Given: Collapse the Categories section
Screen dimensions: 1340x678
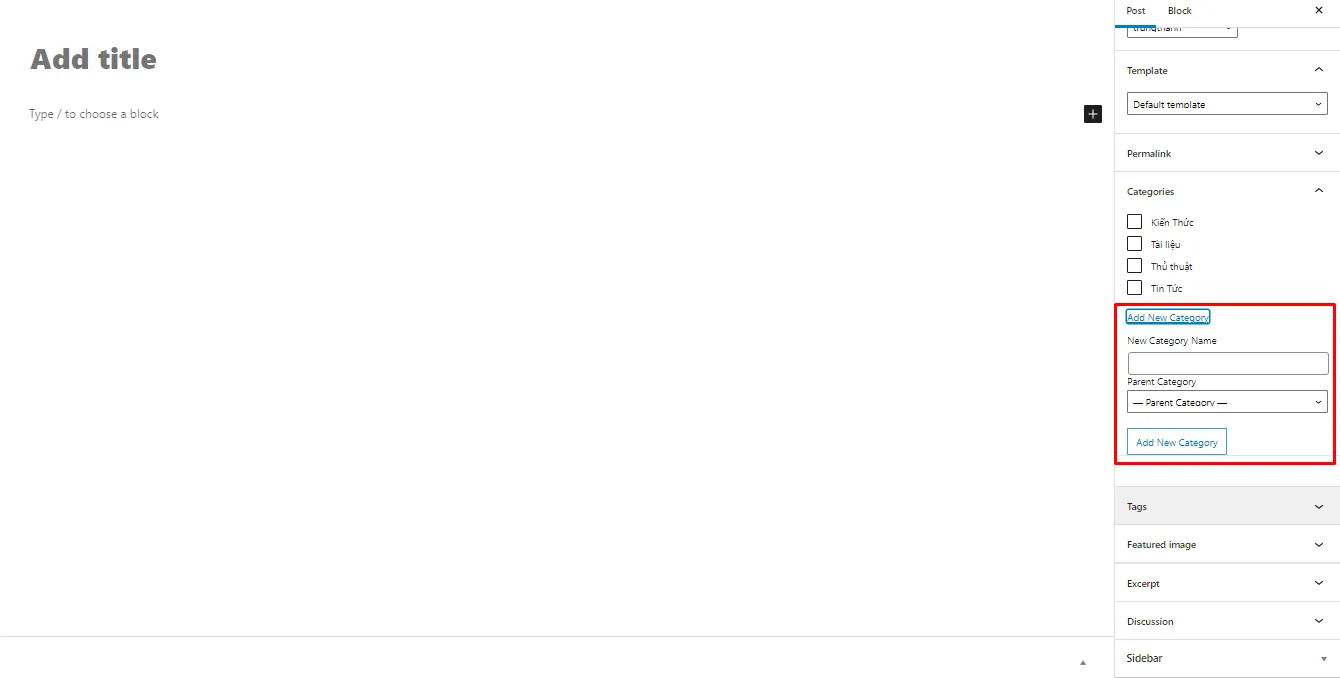Looking at the screenshot, I should coord(1318,191).
